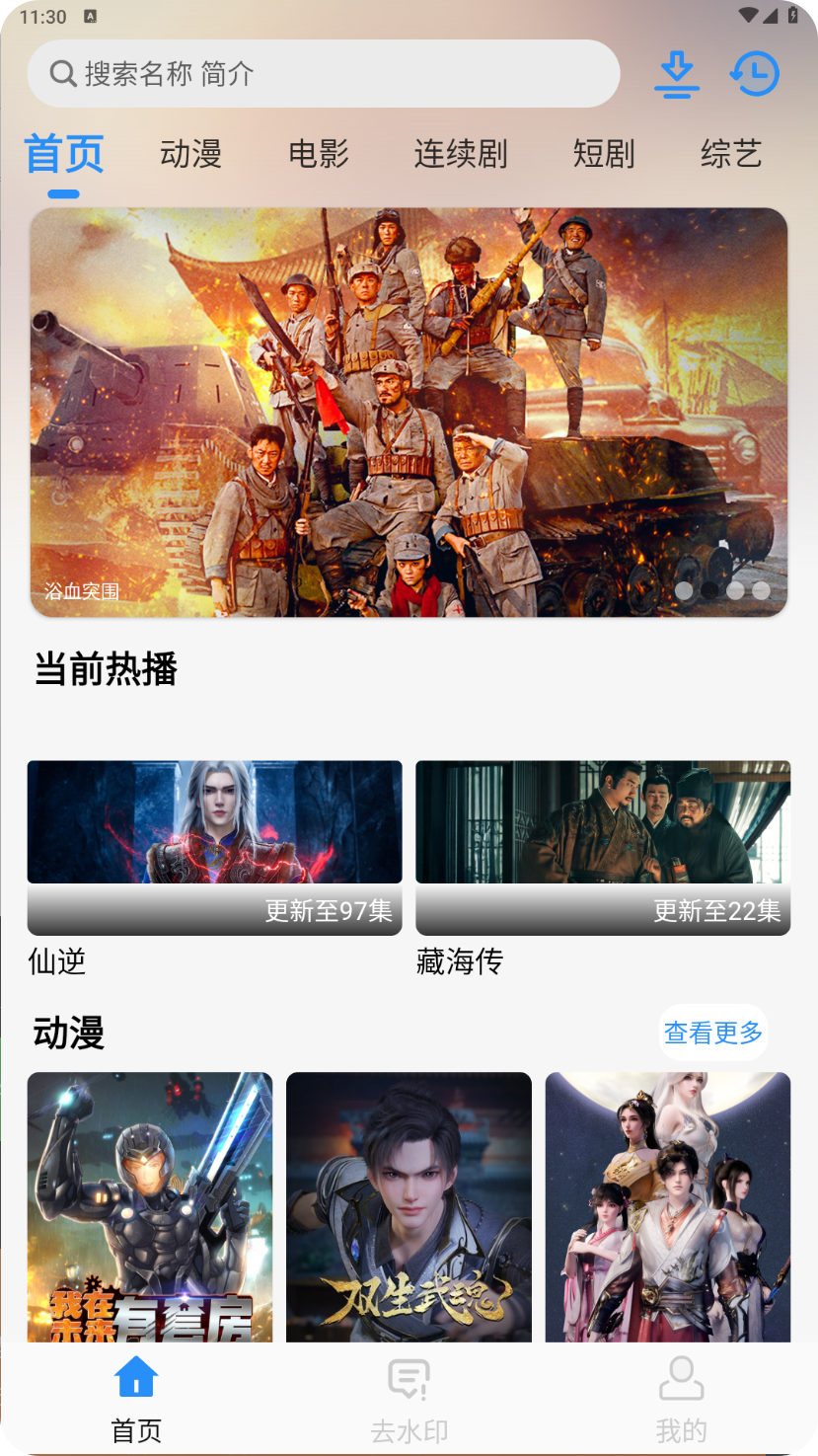This screenshot has width=818, height=1456.
Task: Switch to the 去水印 bottom tab
Action: pos(409,1400)
